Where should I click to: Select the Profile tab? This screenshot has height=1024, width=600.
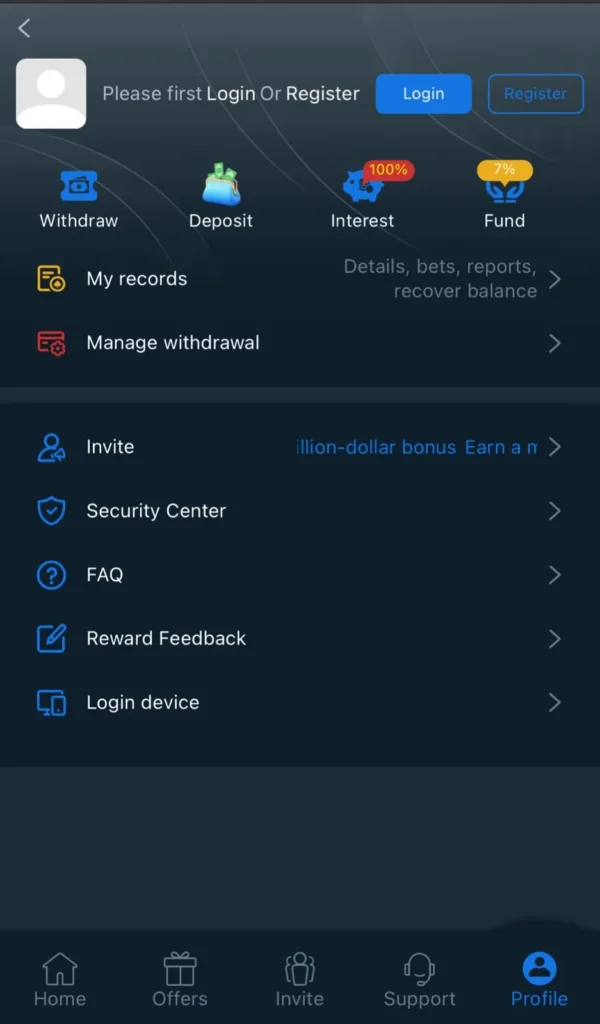pyautogui.click(x=539, y=980)
